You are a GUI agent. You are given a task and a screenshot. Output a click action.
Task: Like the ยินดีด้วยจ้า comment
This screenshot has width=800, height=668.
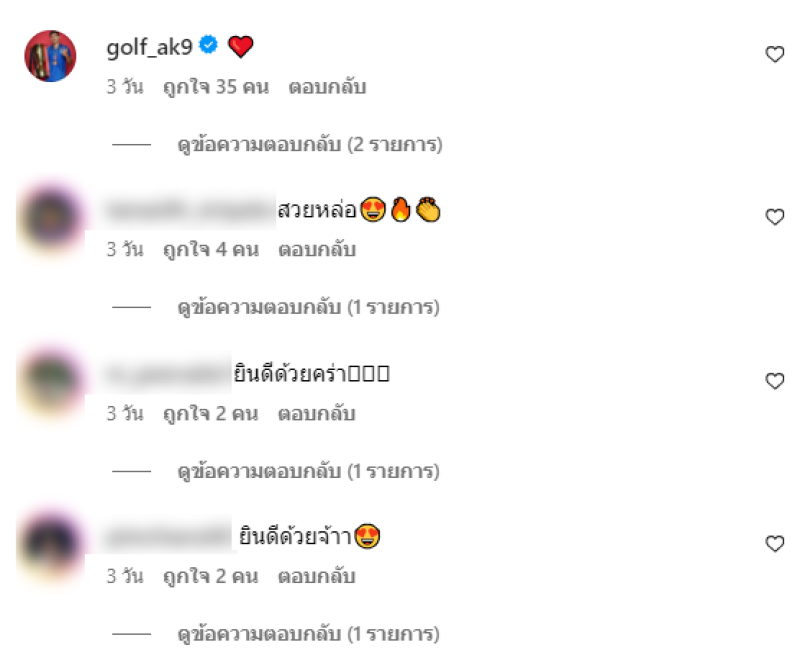774,544
